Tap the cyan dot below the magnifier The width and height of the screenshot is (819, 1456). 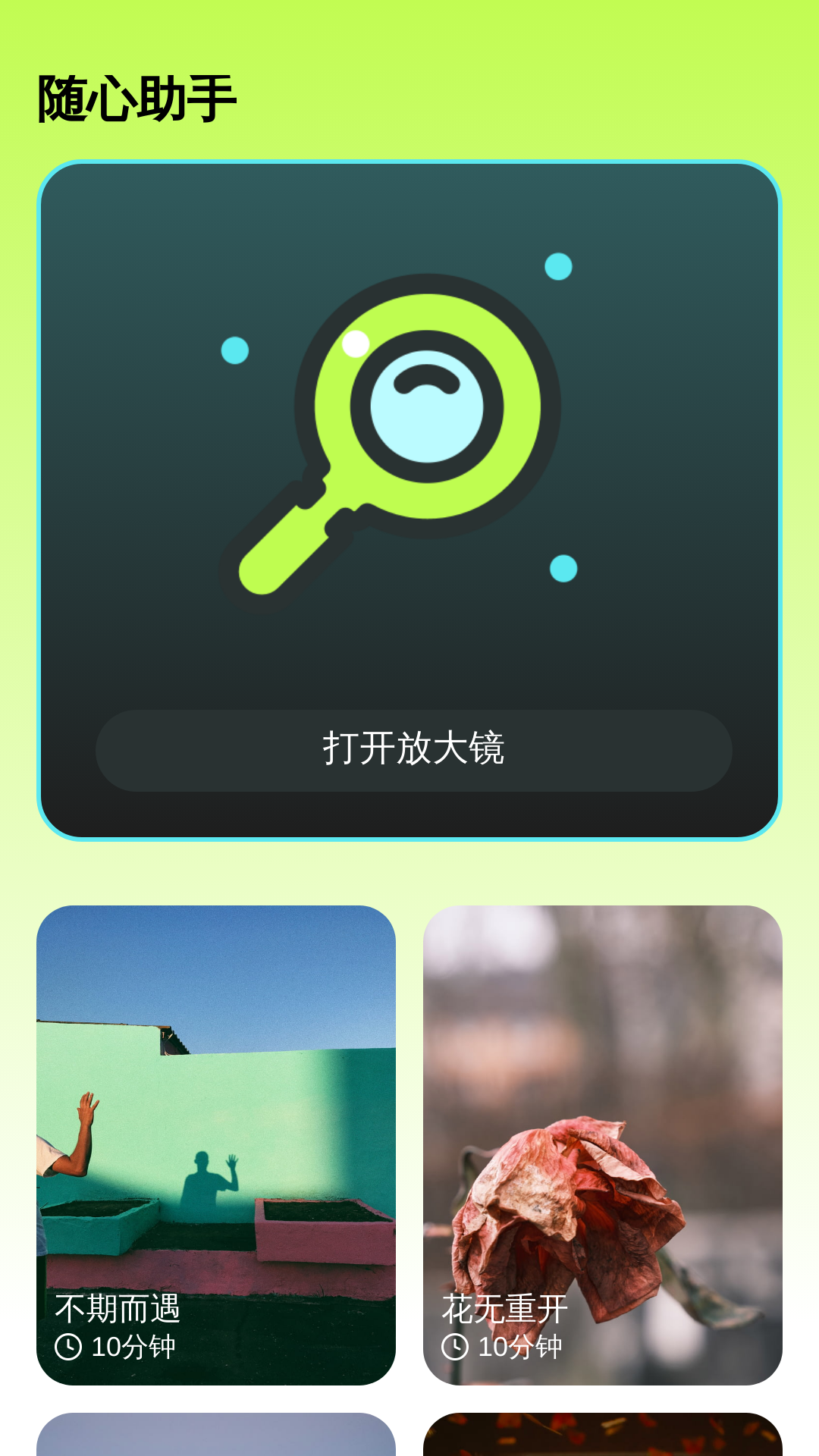pos(562,568)
